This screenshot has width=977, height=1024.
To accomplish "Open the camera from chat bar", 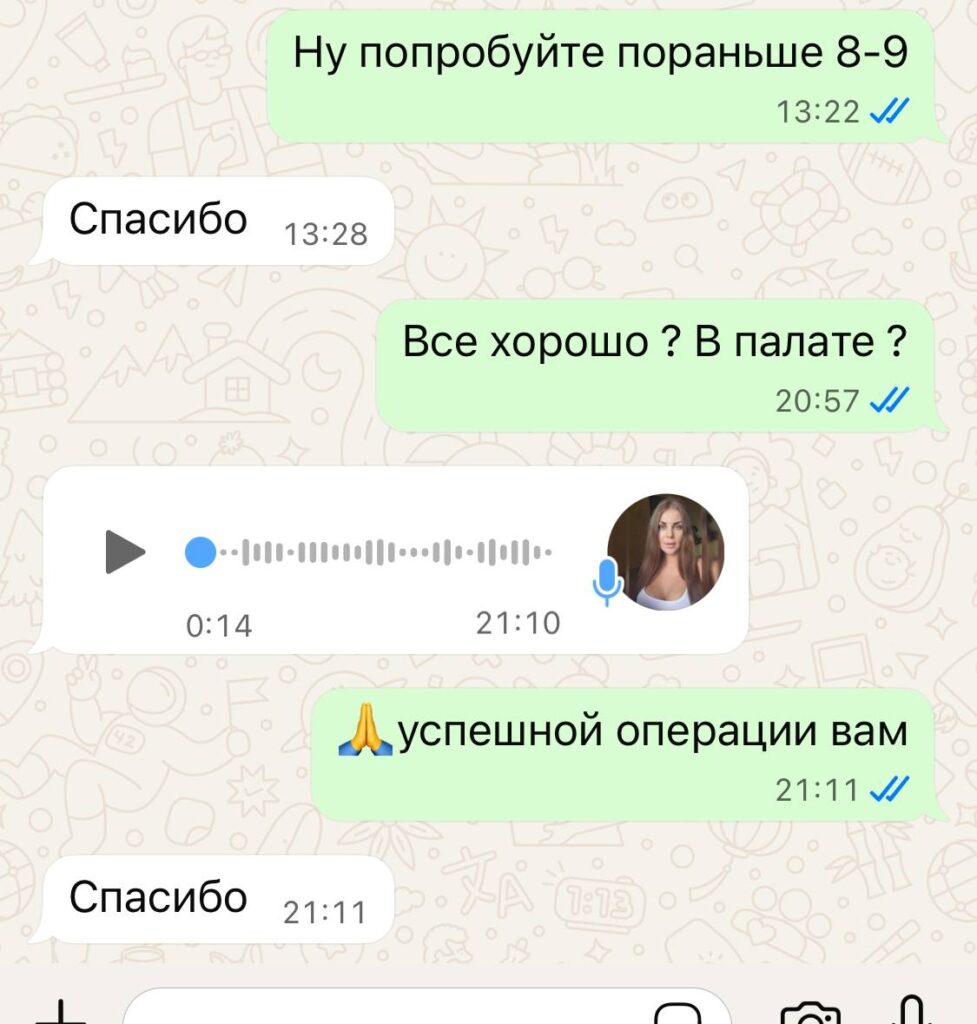I will pos(810,1012).
